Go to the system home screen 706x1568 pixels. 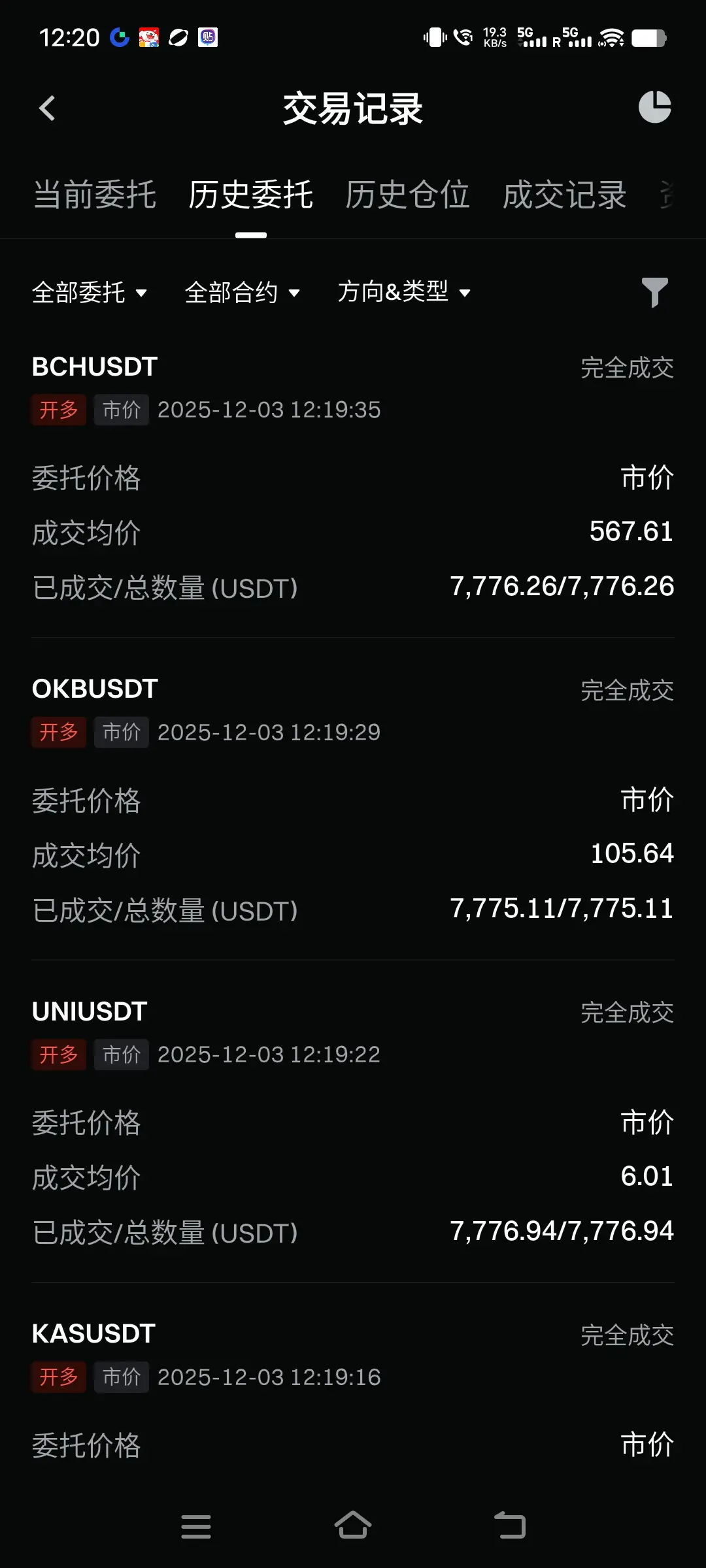point(353,1526)
